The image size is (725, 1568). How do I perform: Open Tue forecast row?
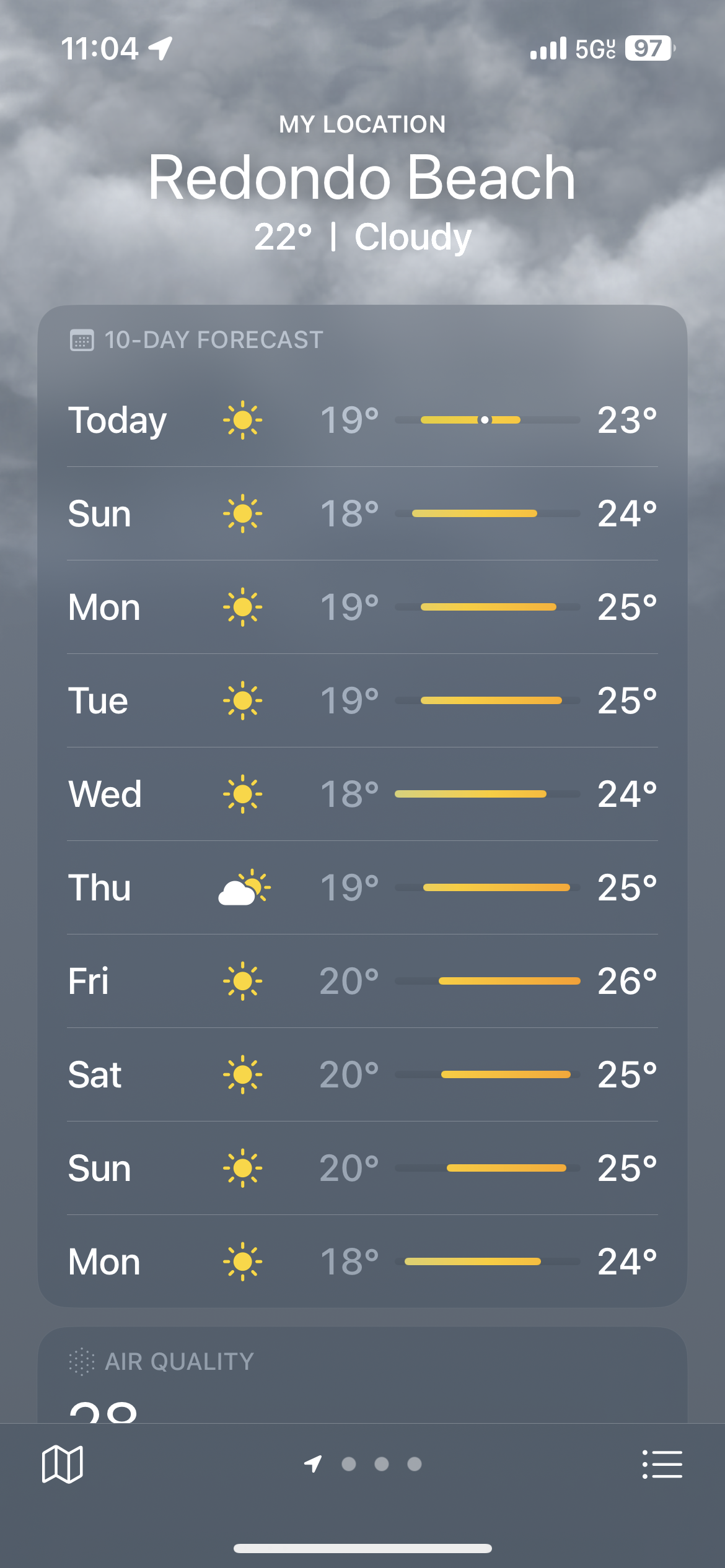click(362, 700)
